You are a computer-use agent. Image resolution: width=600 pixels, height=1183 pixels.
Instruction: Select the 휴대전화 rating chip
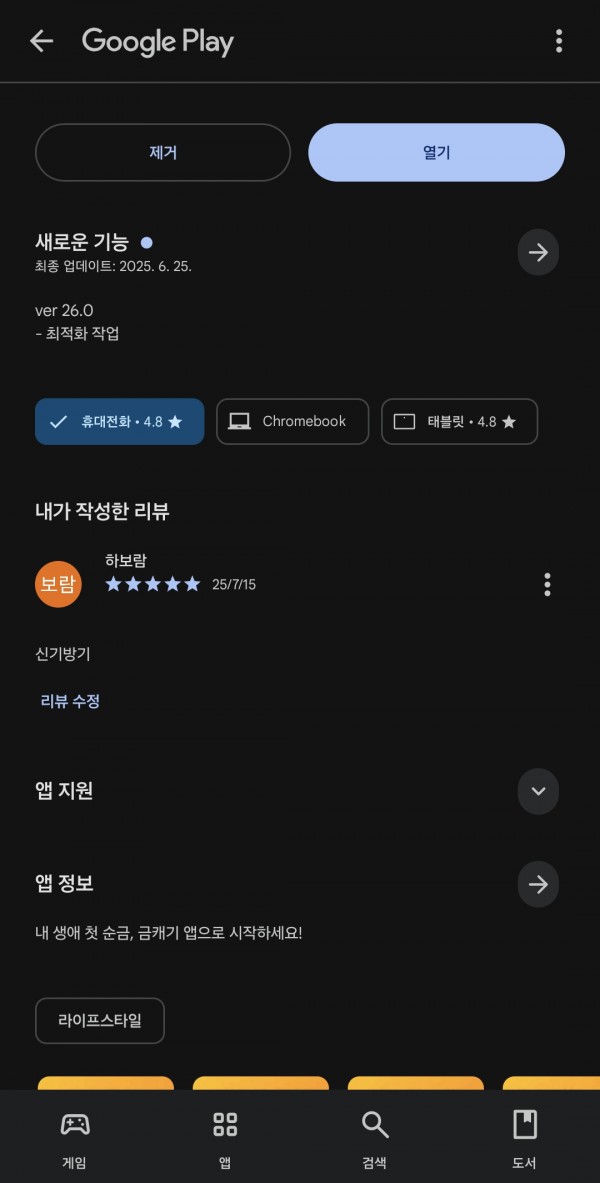coord(119,422)
